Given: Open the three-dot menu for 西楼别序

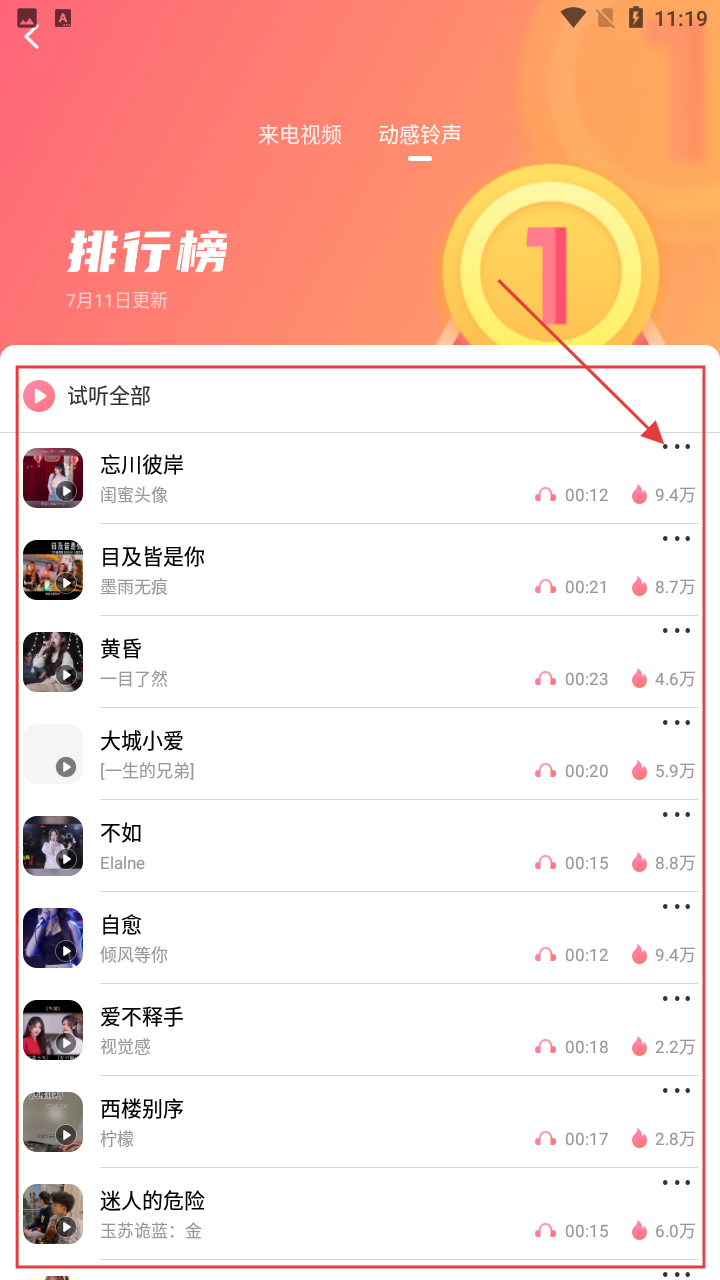Looking at the screenshot, I should tap(677, 1091).
